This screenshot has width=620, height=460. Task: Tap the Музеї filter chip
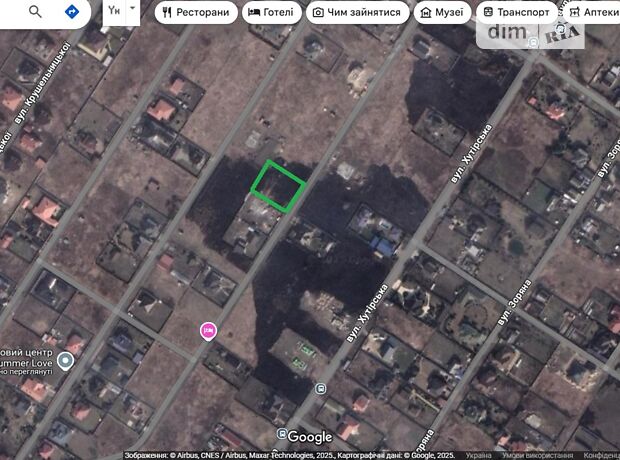pos(442,13)
